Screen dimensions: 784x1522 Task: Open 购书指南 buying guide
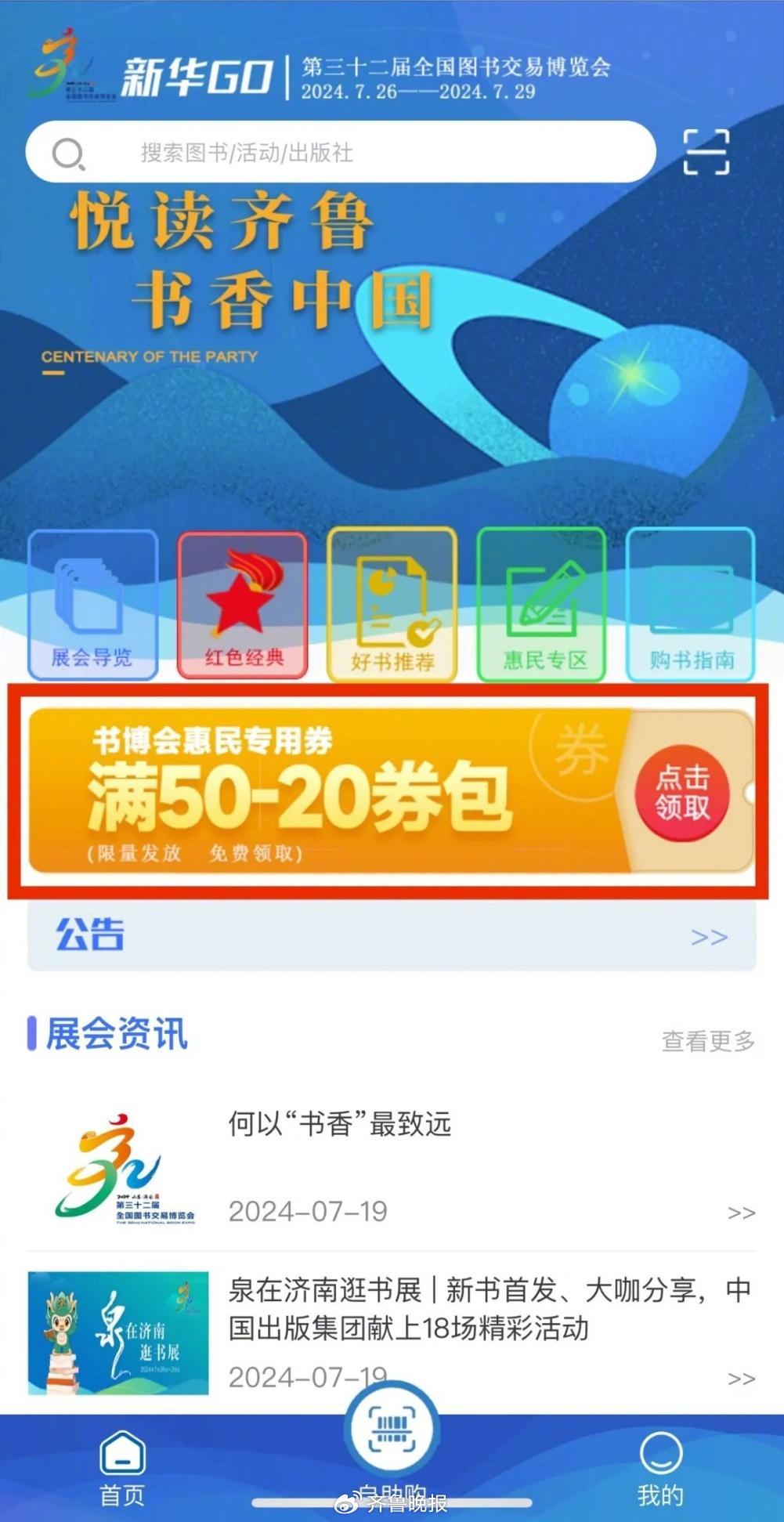click(x=691, y=605)
